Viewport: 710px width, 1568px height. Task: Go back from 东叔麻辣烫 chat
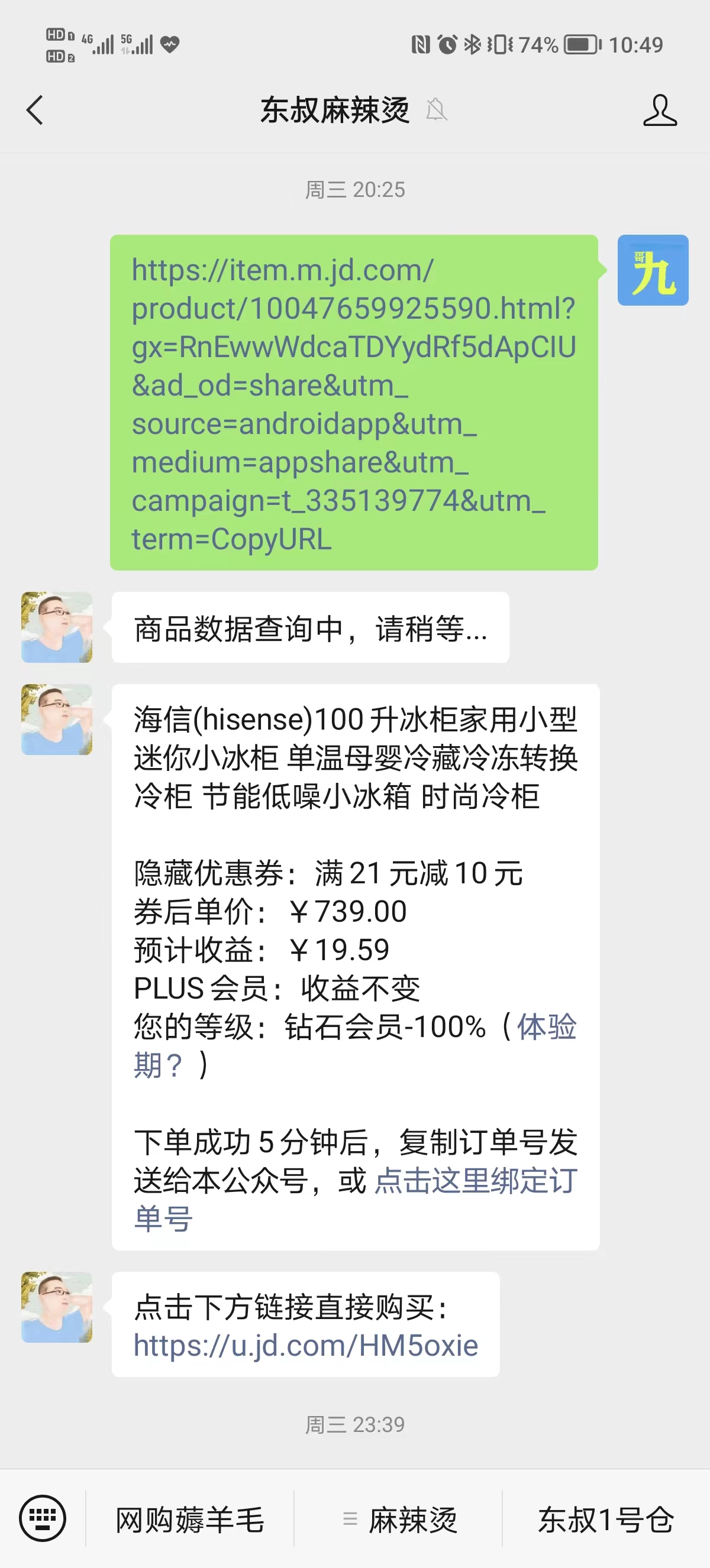[x=35, y=110]
